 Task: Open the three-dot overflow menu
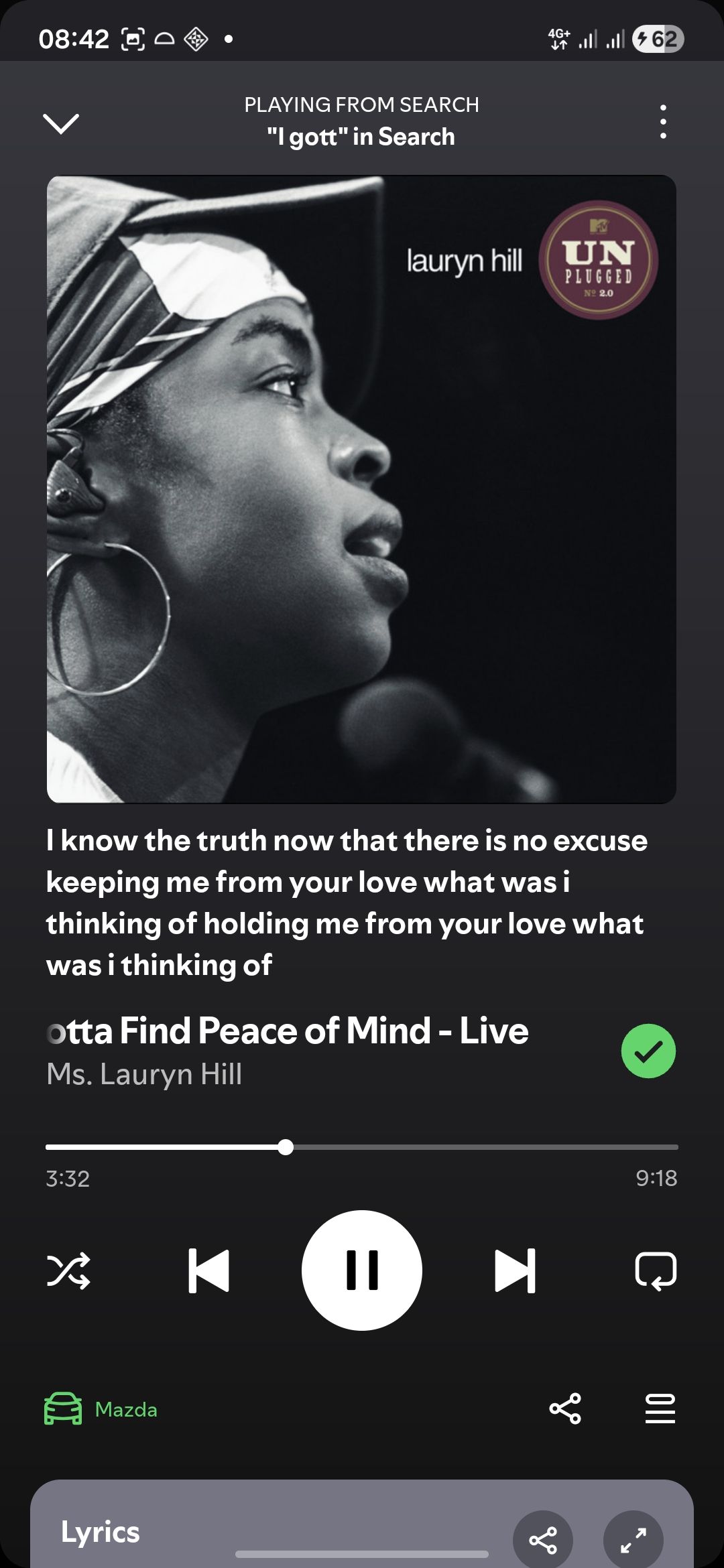point(662,122)
